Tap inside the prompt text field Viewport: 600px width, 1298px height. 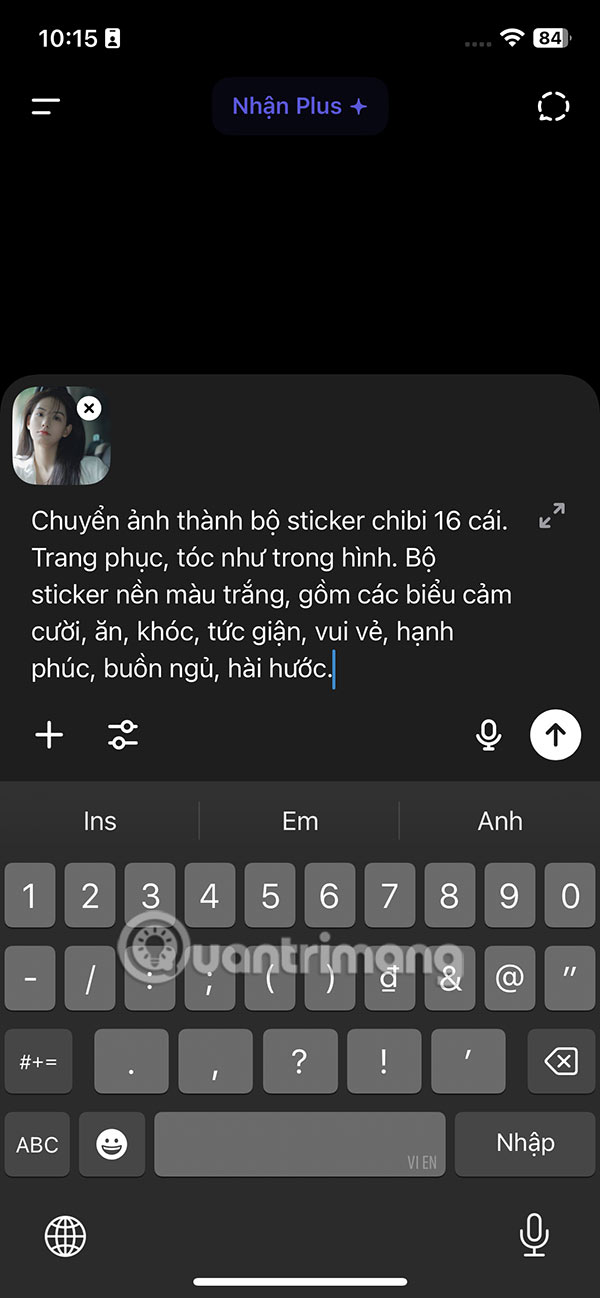pos(270,595)
